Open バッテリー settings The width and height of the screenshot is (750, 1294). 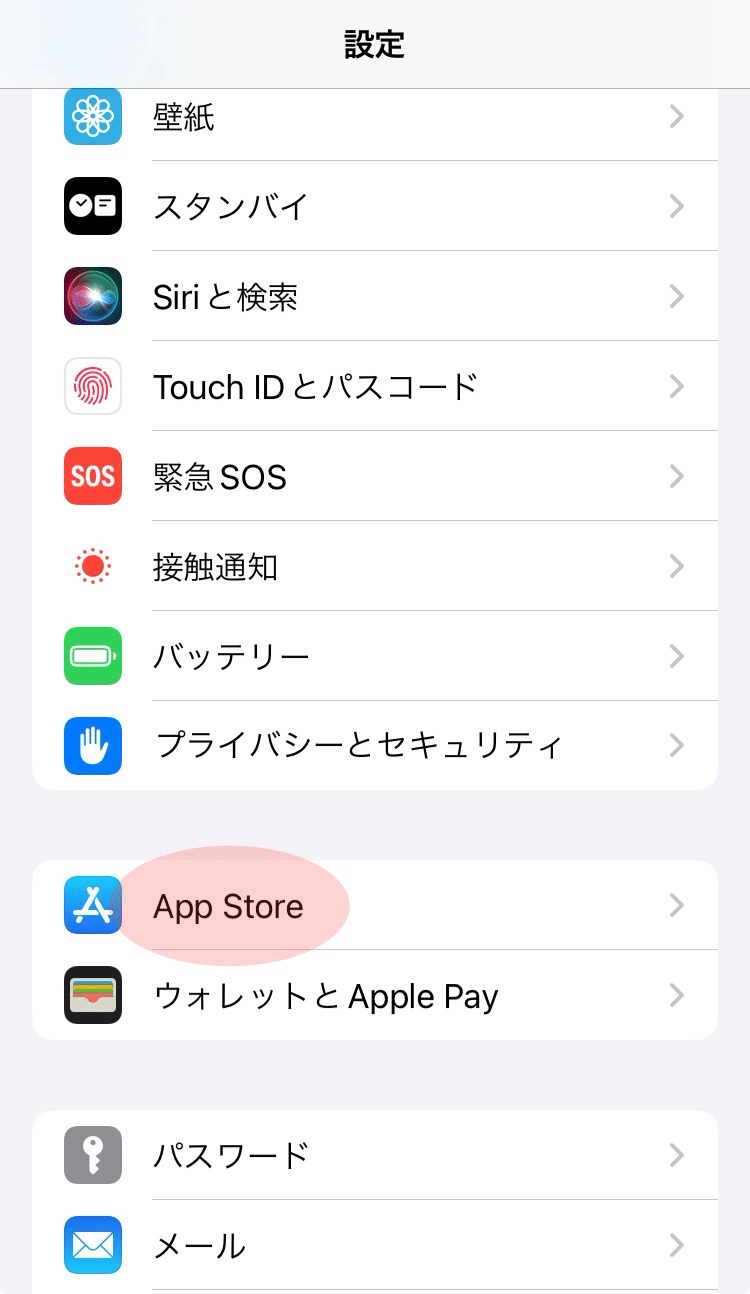tap(375, 656)
